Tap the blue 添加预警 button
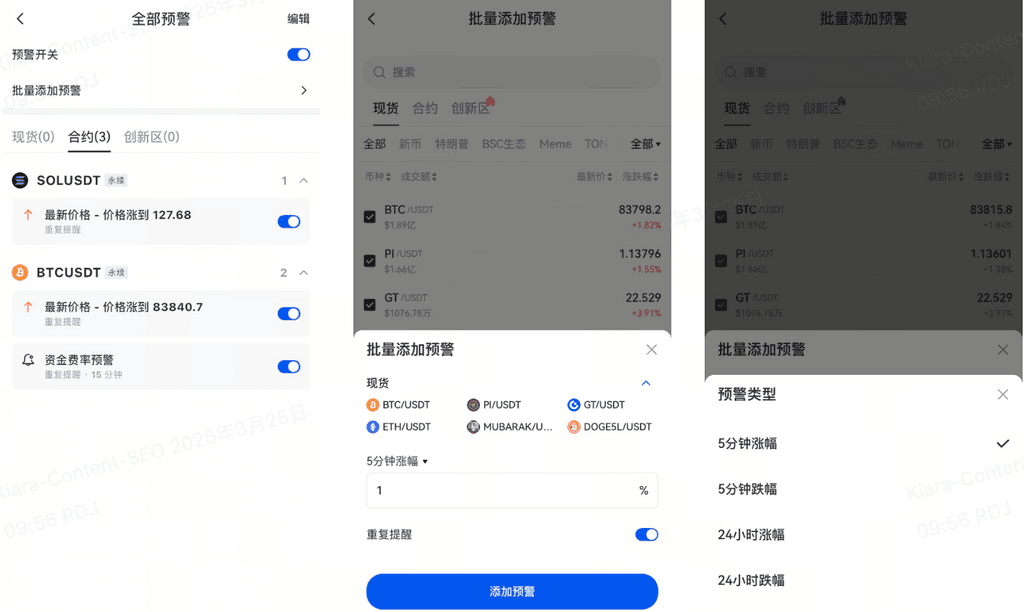1024x612 pixels. [512, 592]
